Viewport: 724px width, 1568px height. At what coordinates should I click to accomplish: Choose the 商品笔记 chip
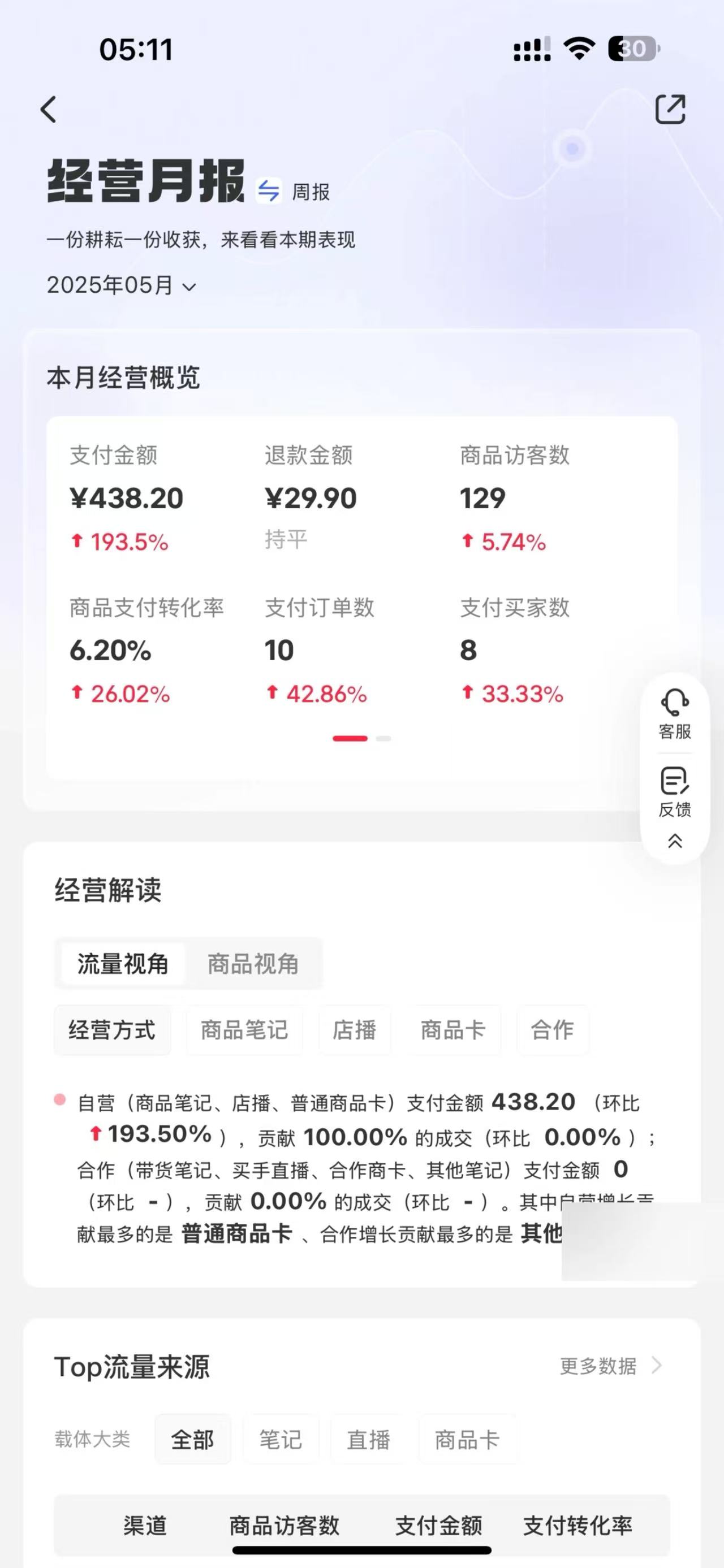[x=244, y=1030]
